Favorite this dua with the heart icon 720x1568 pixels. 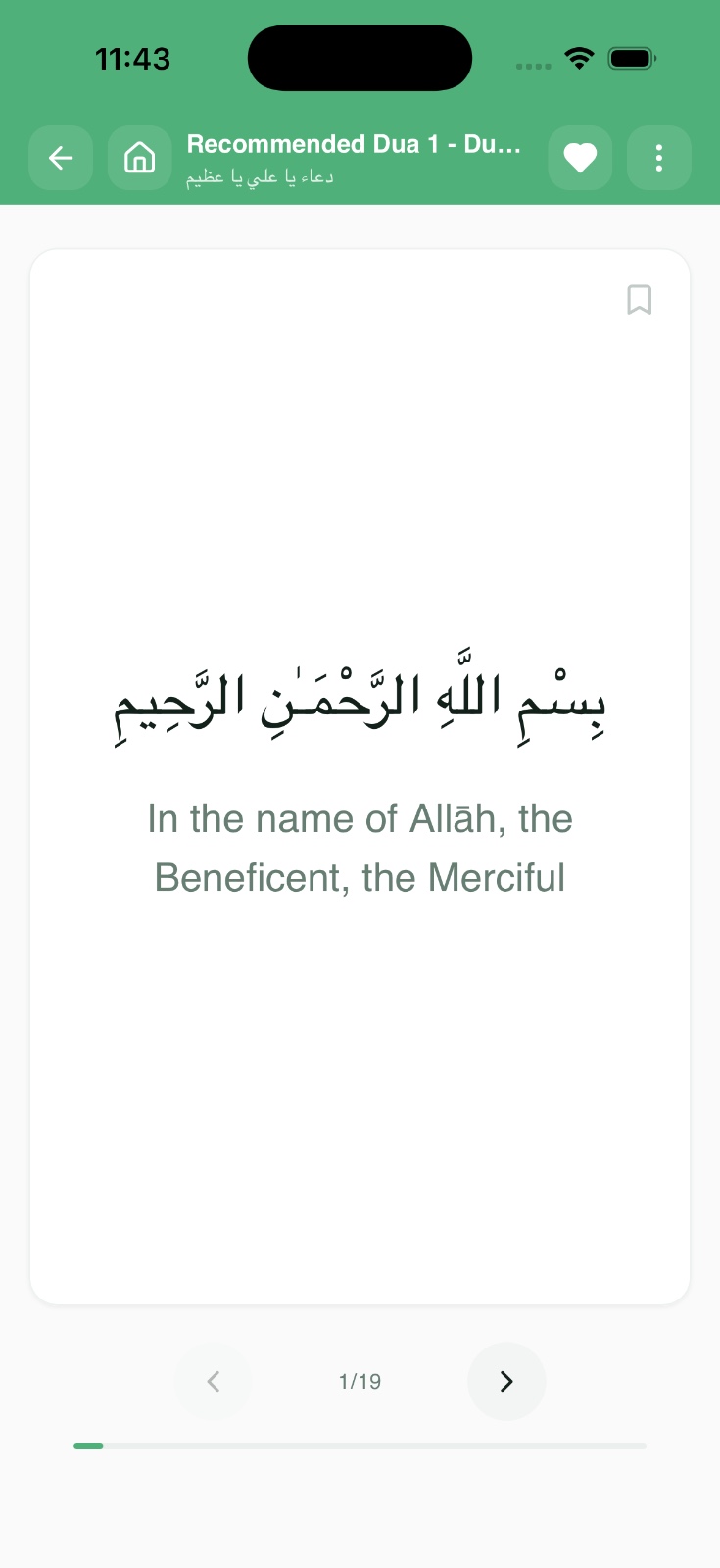(x=580, y=158)
